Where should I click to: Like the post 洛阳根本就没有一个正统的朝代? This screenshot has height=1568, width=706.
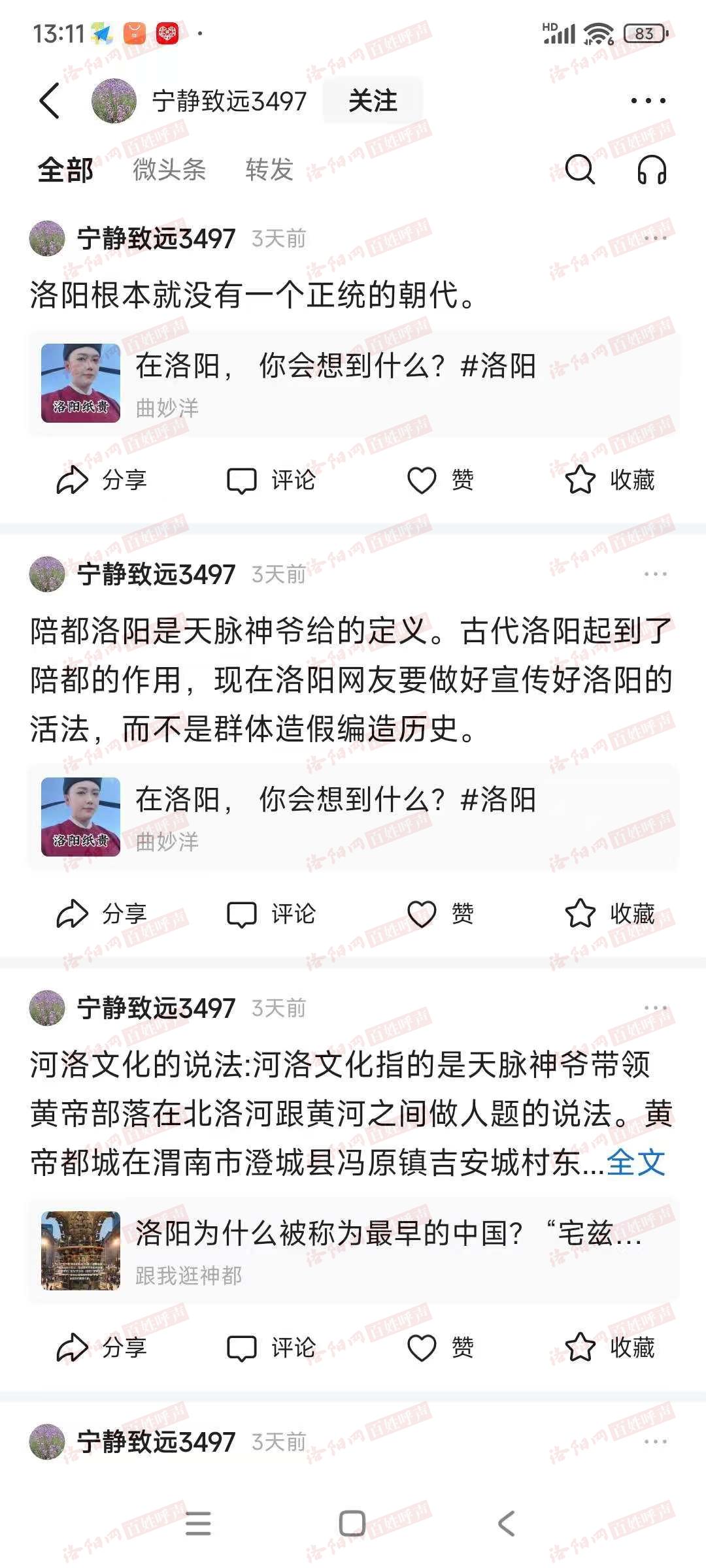439,480
